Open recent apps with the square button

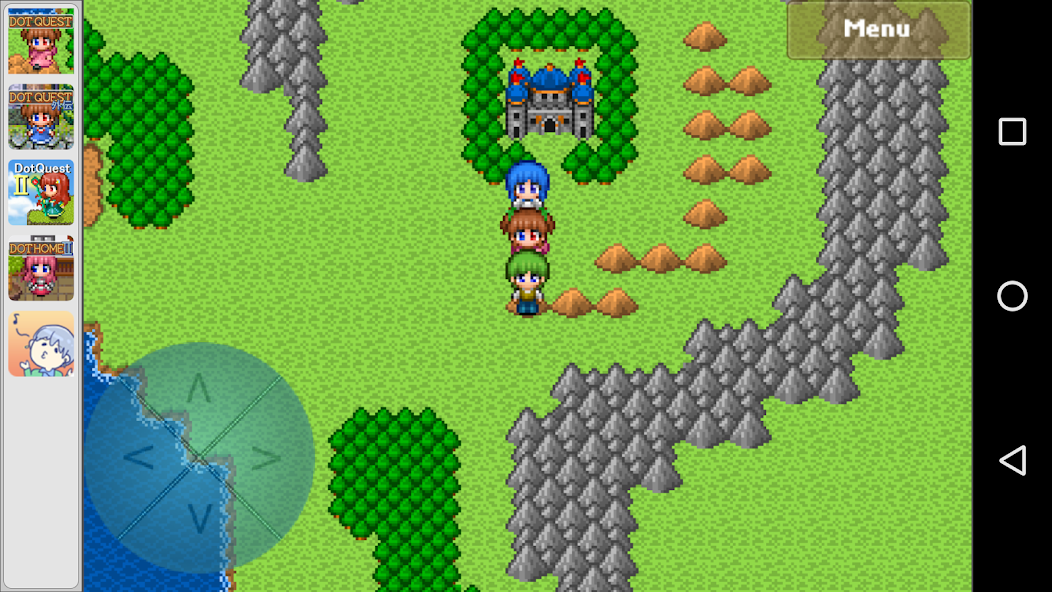click(x=1012, y=132)
